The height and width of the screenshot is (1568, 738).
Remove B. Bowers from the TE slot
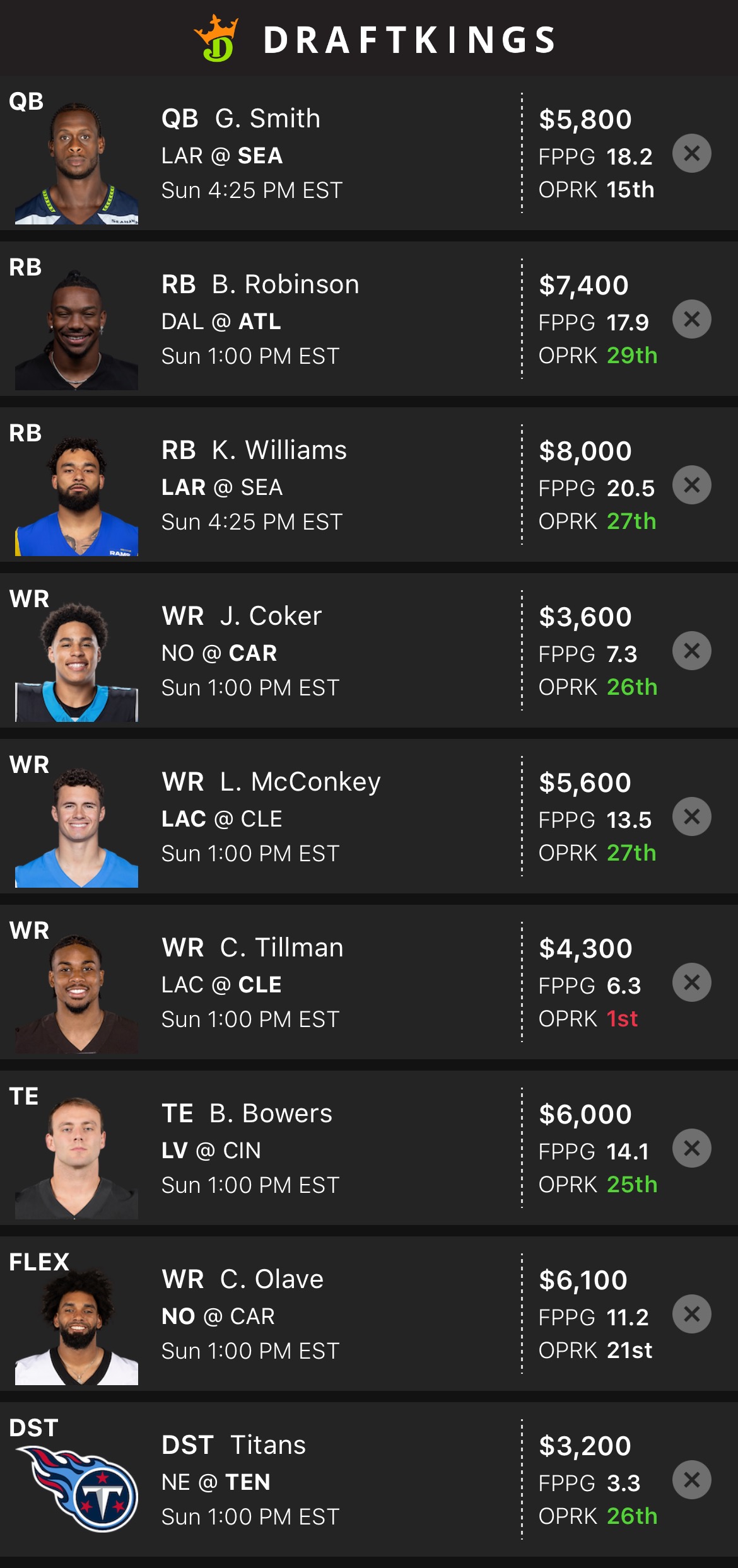691,1148
